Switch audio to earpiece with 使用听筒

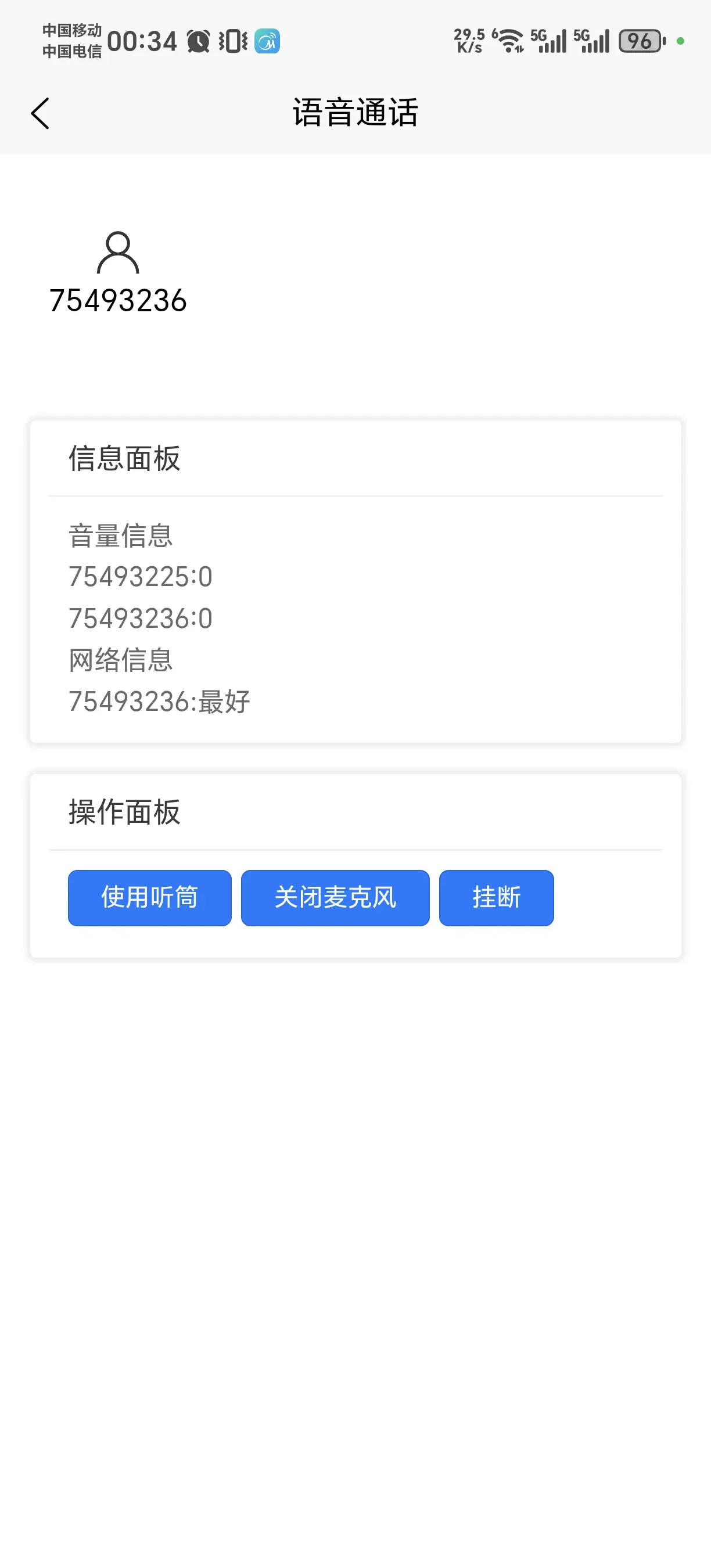[150, 898]
